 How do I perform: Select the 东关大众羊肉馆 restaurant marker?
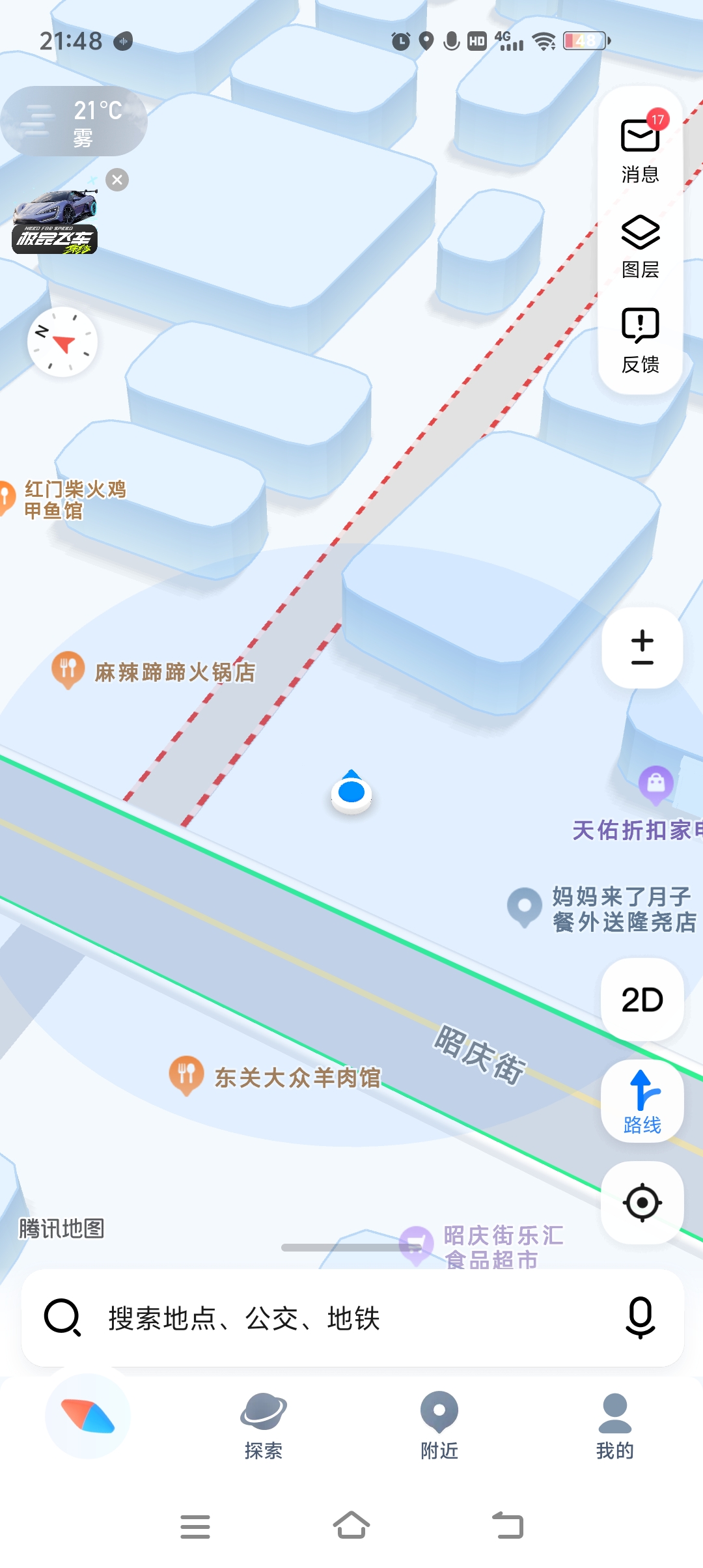tap(186, 1074)
